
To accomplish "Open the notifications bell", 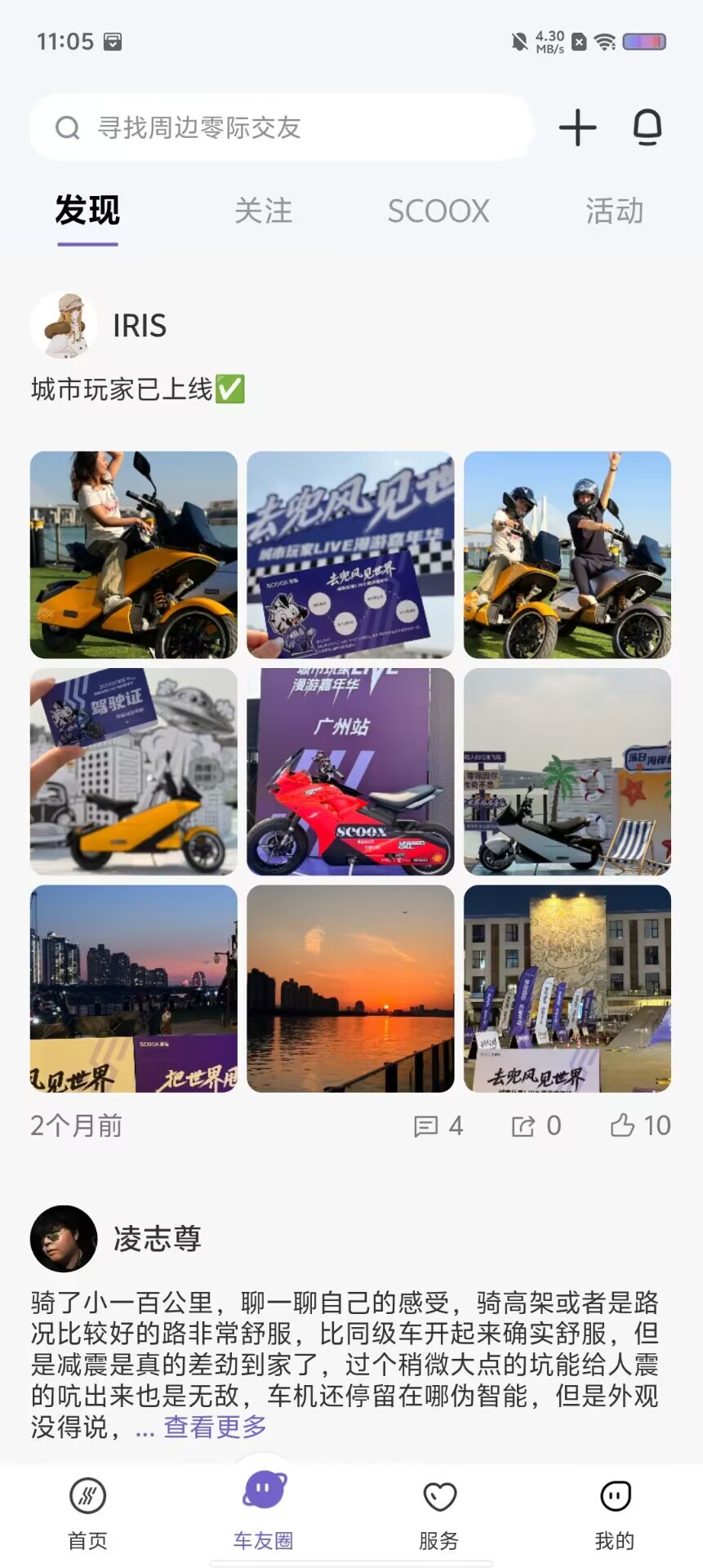I will tap(647, 127).
